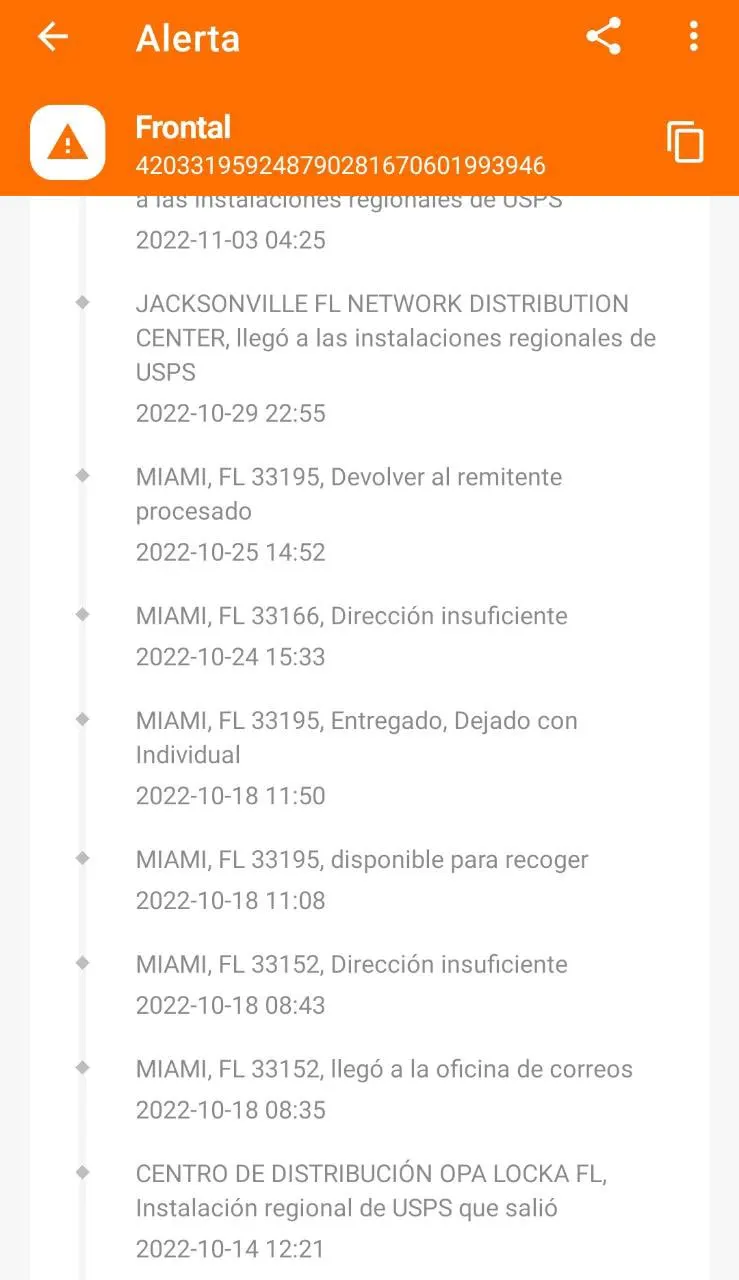Image resolution: width=739 pixels, height=1280 pixels.
Task: Go back using the top-left arrow
Action: point(53,38)
